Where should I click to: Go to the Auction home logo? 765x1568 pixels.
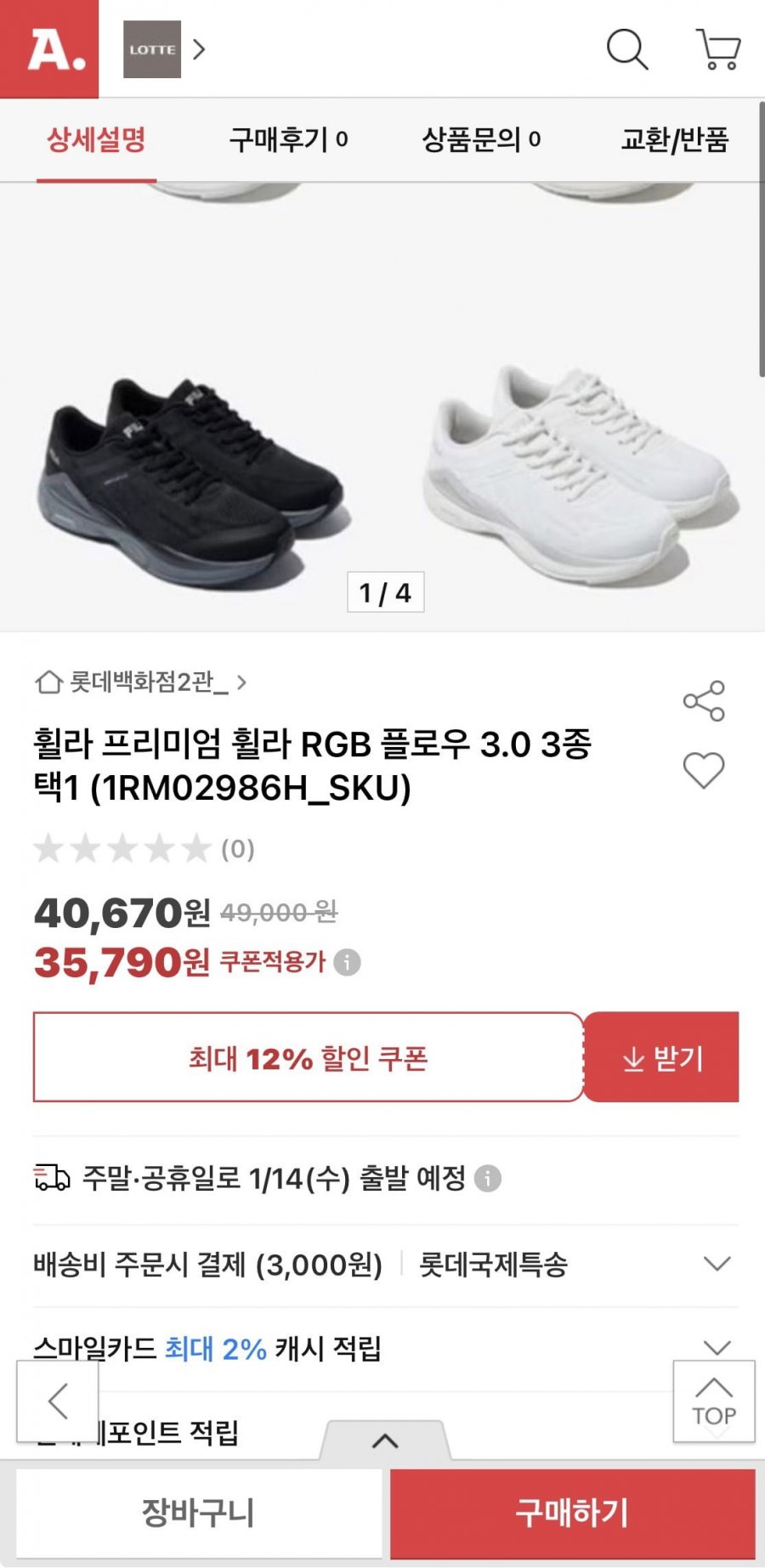pos(49,49)
